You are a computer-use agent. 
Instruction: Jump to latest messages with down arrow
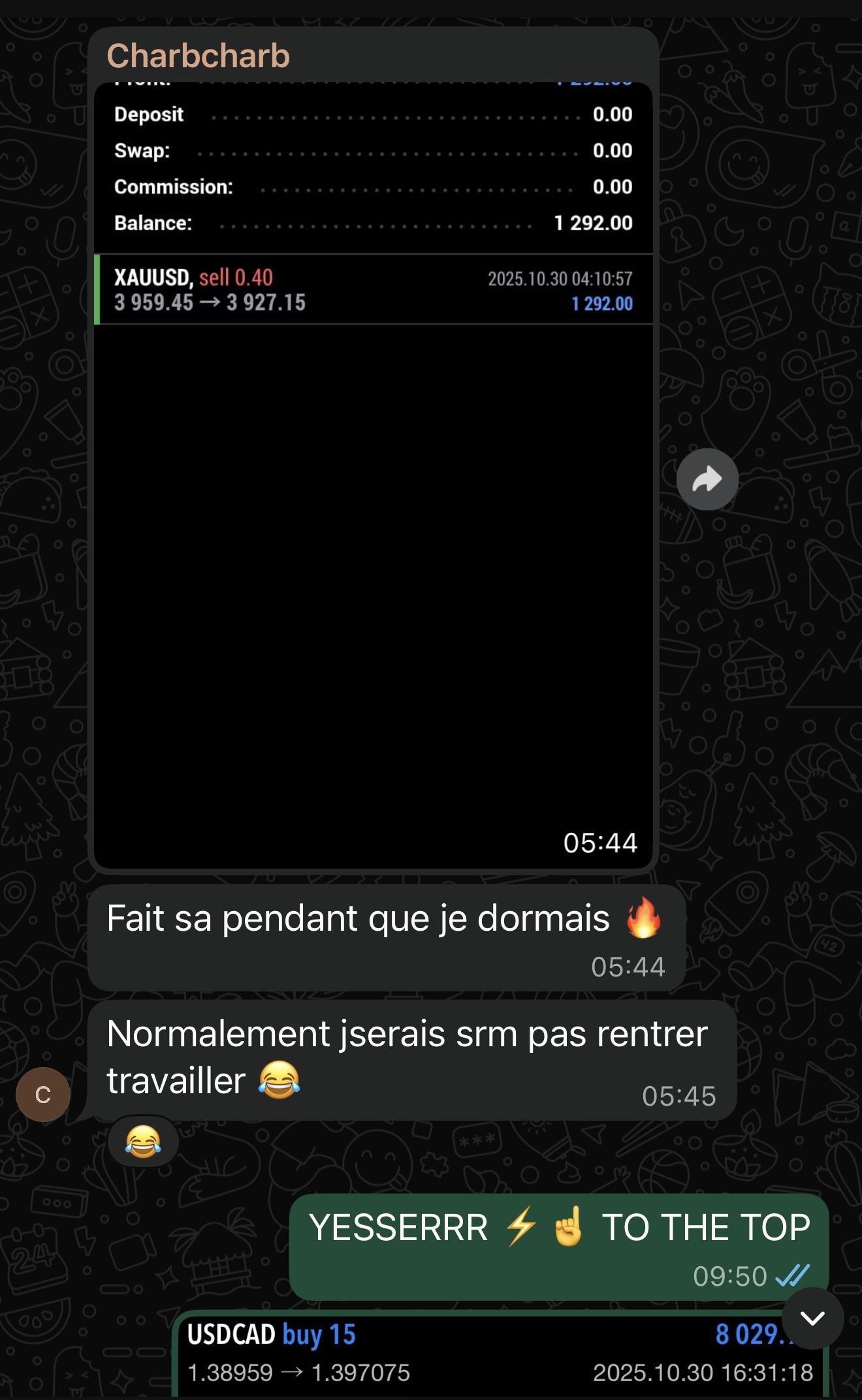812,1318
